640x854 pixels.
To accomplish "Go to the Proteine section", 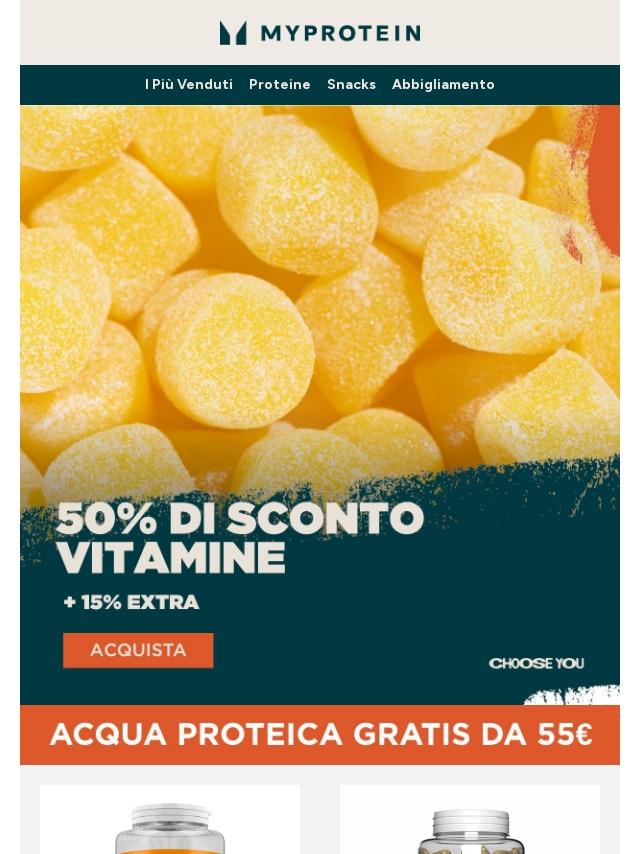I will 280,85.
